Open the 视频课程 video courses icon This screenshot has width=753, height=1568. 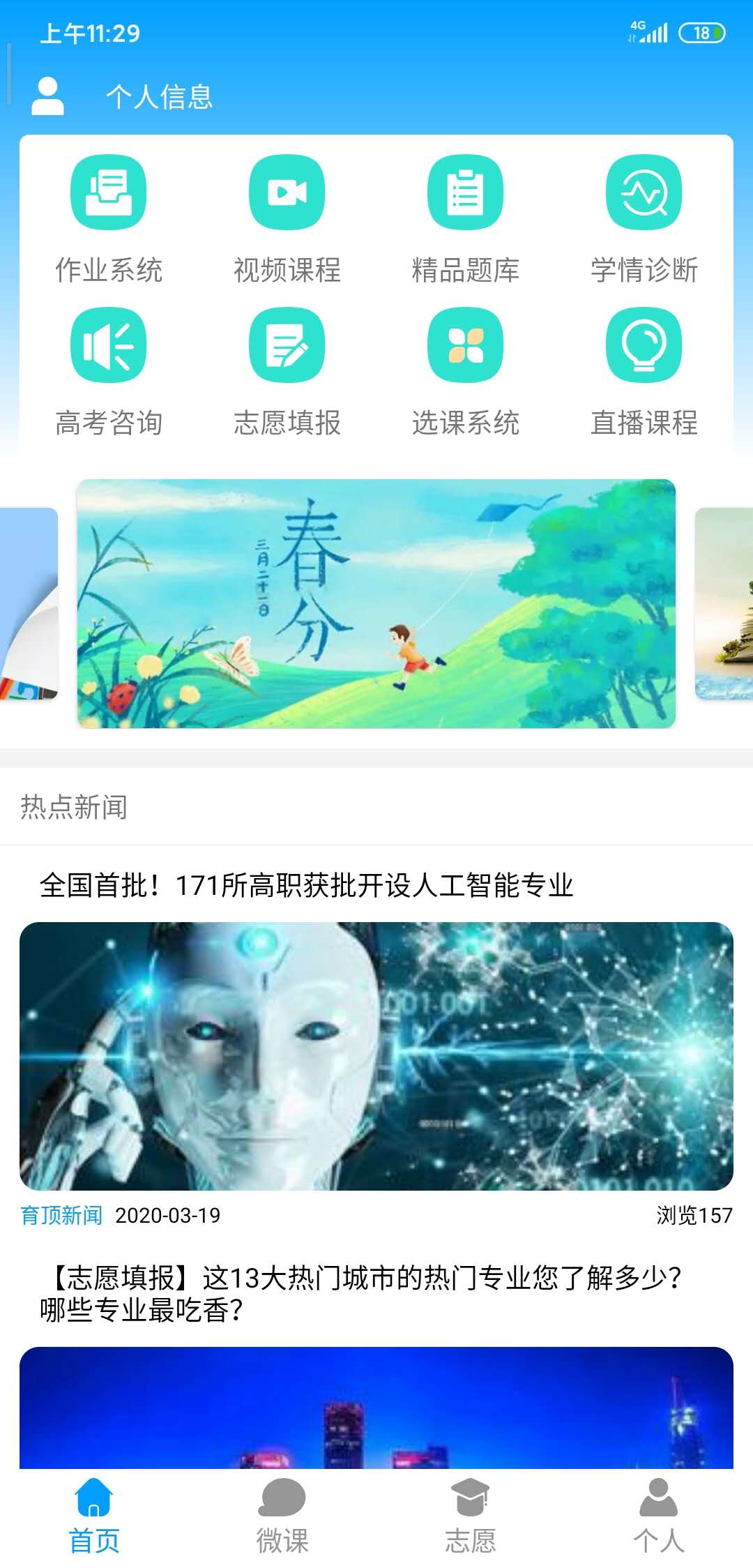[287, 193]
